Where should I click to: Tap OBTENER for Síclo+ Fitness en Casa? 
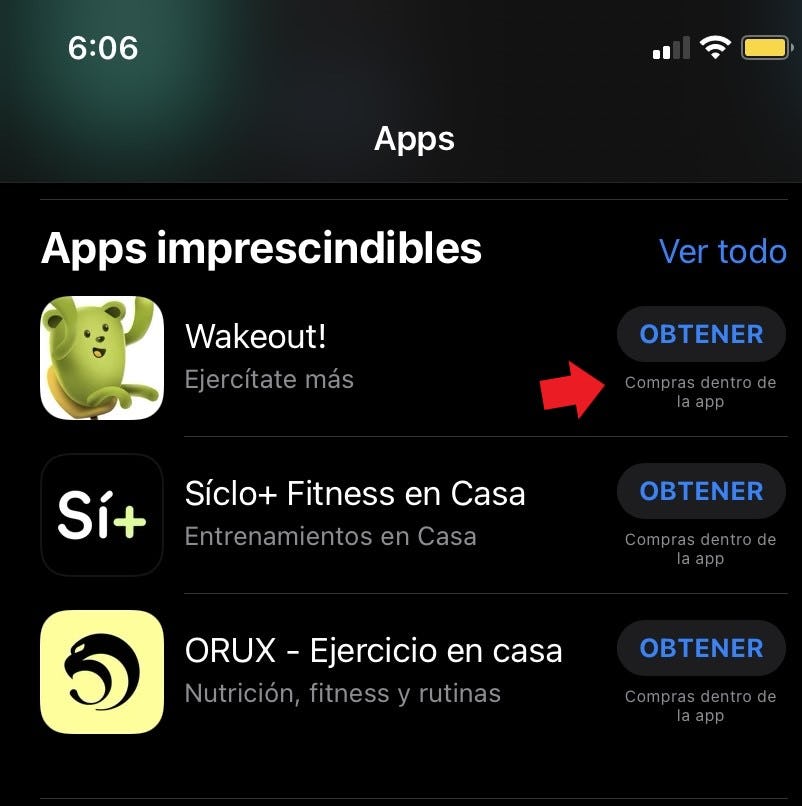pyautogui.click(x=701, y=491)
